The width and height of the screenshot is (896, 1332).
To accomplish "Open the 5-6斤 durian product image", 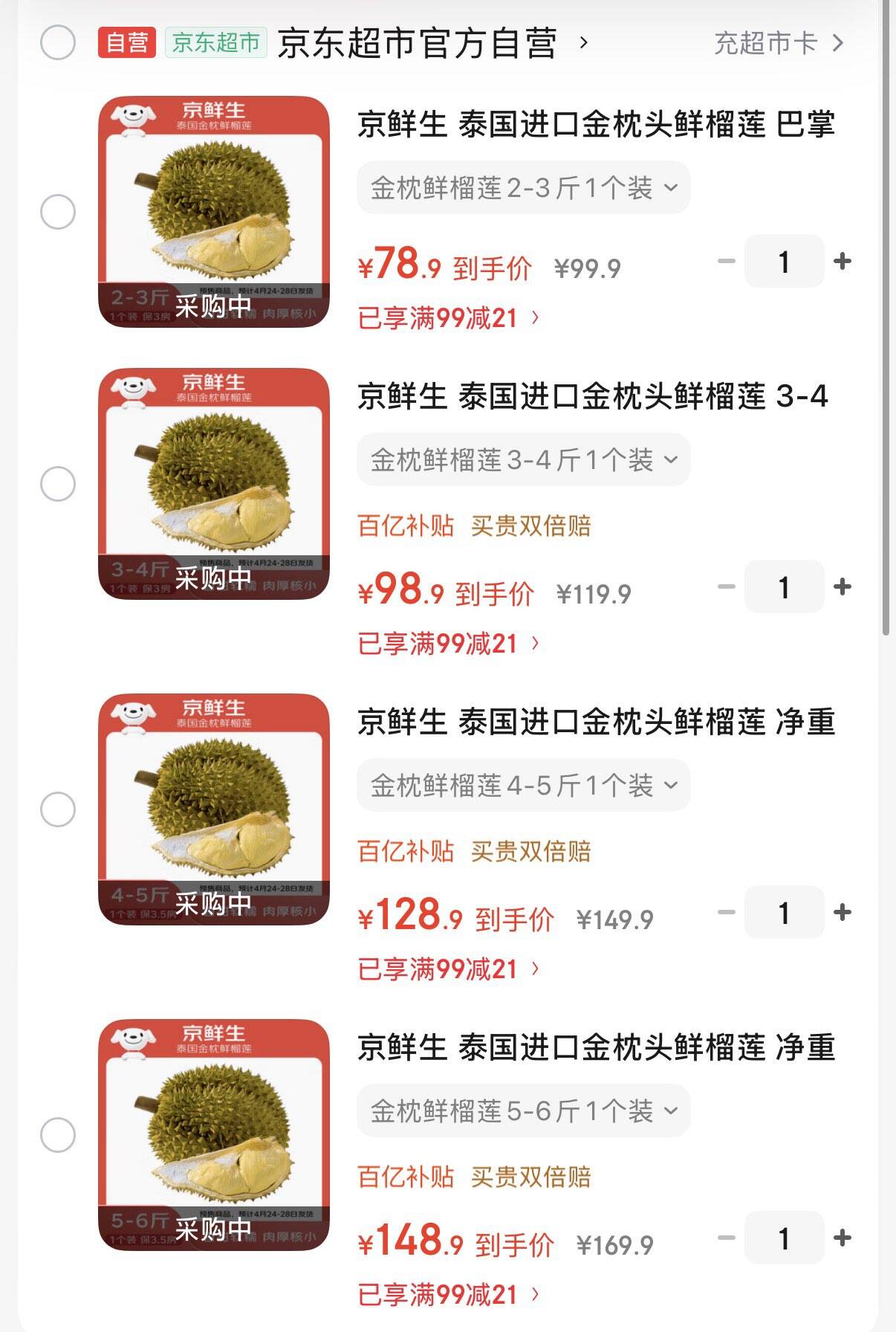I will click(x=214, y=1135).
